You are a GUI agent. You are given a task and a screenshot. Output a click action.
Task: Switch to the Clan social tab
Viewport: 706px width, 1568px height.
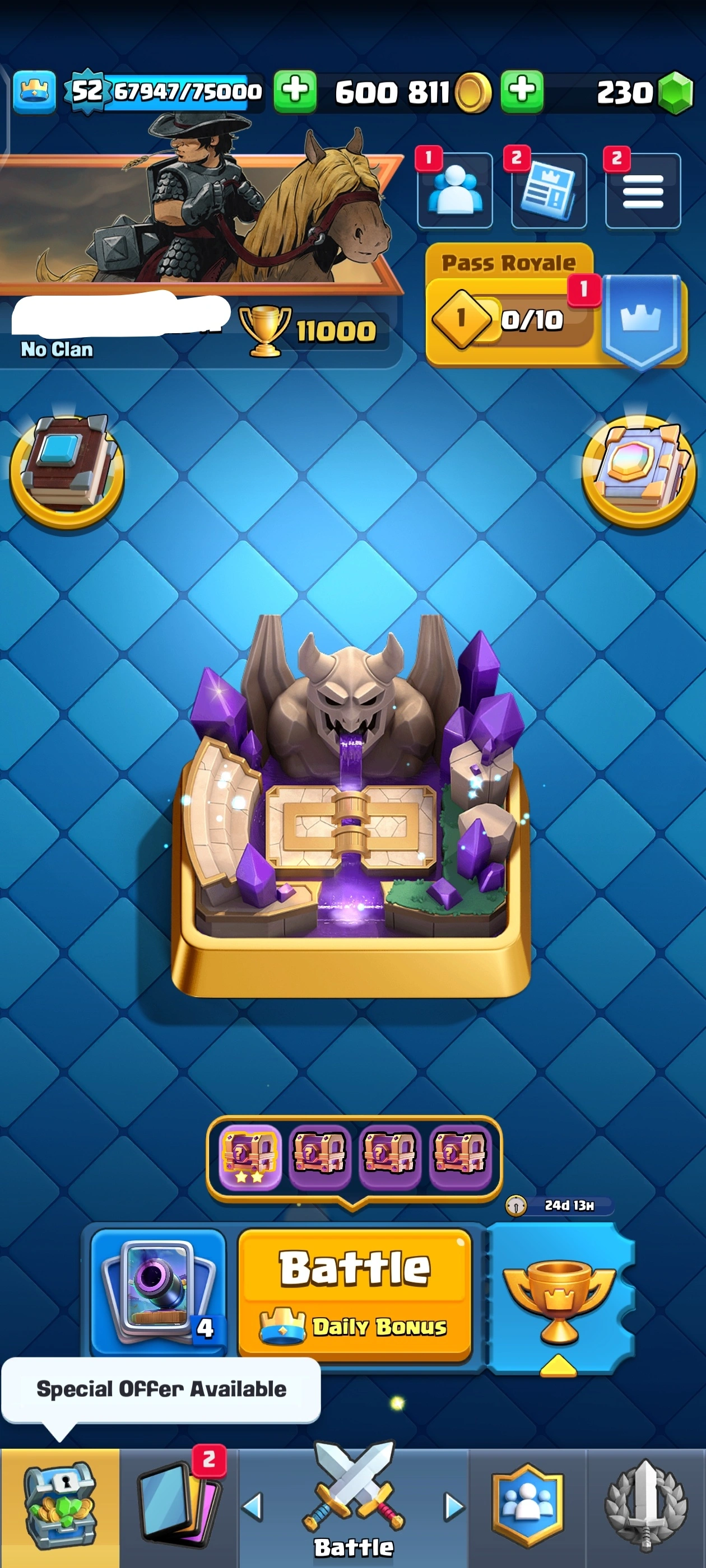[527, 1506]
